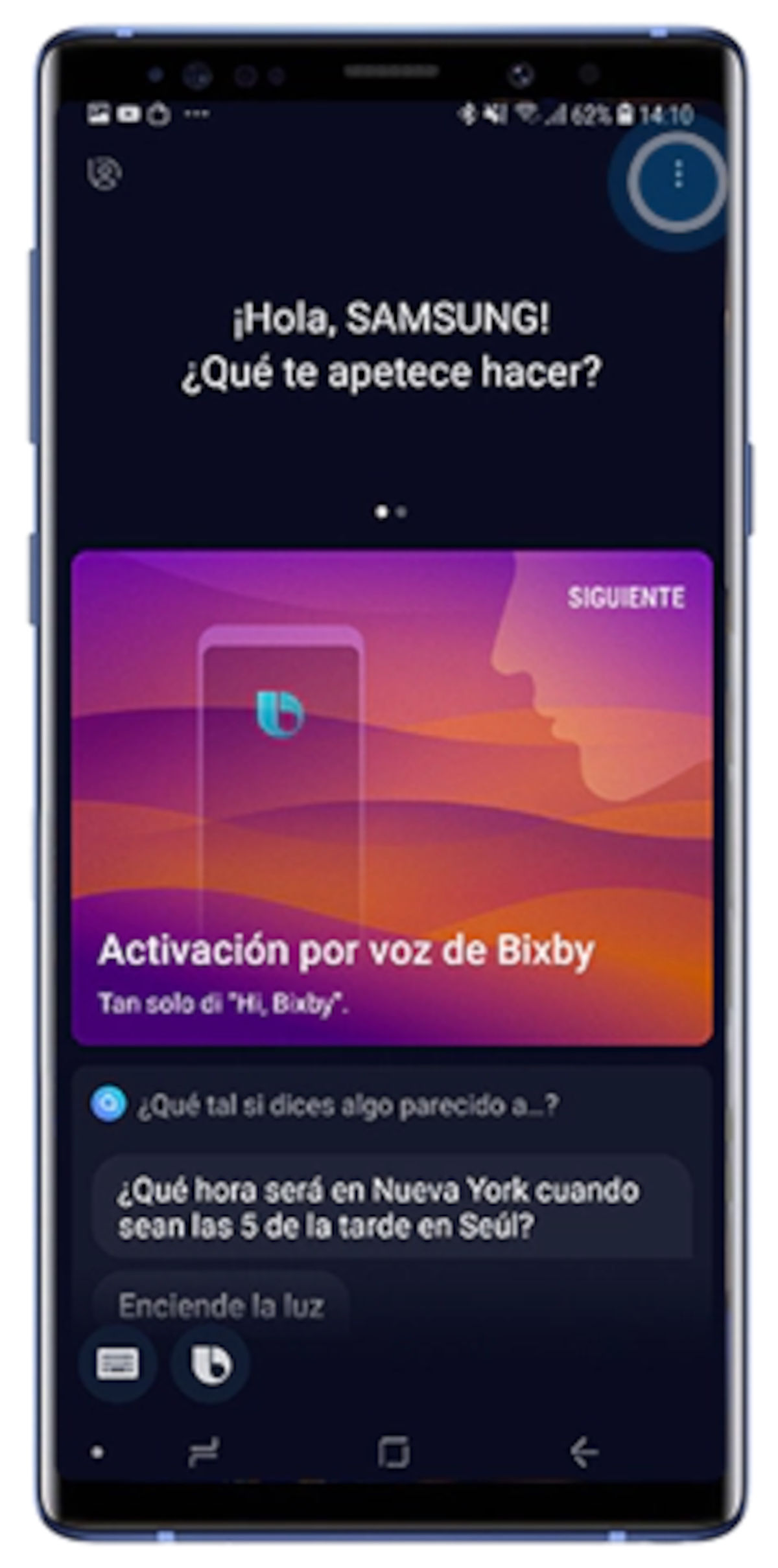The height and width of the screenshot is (1568, 778).
Task: Go back with the navigation bar arrow
Action: [583, 1452]
